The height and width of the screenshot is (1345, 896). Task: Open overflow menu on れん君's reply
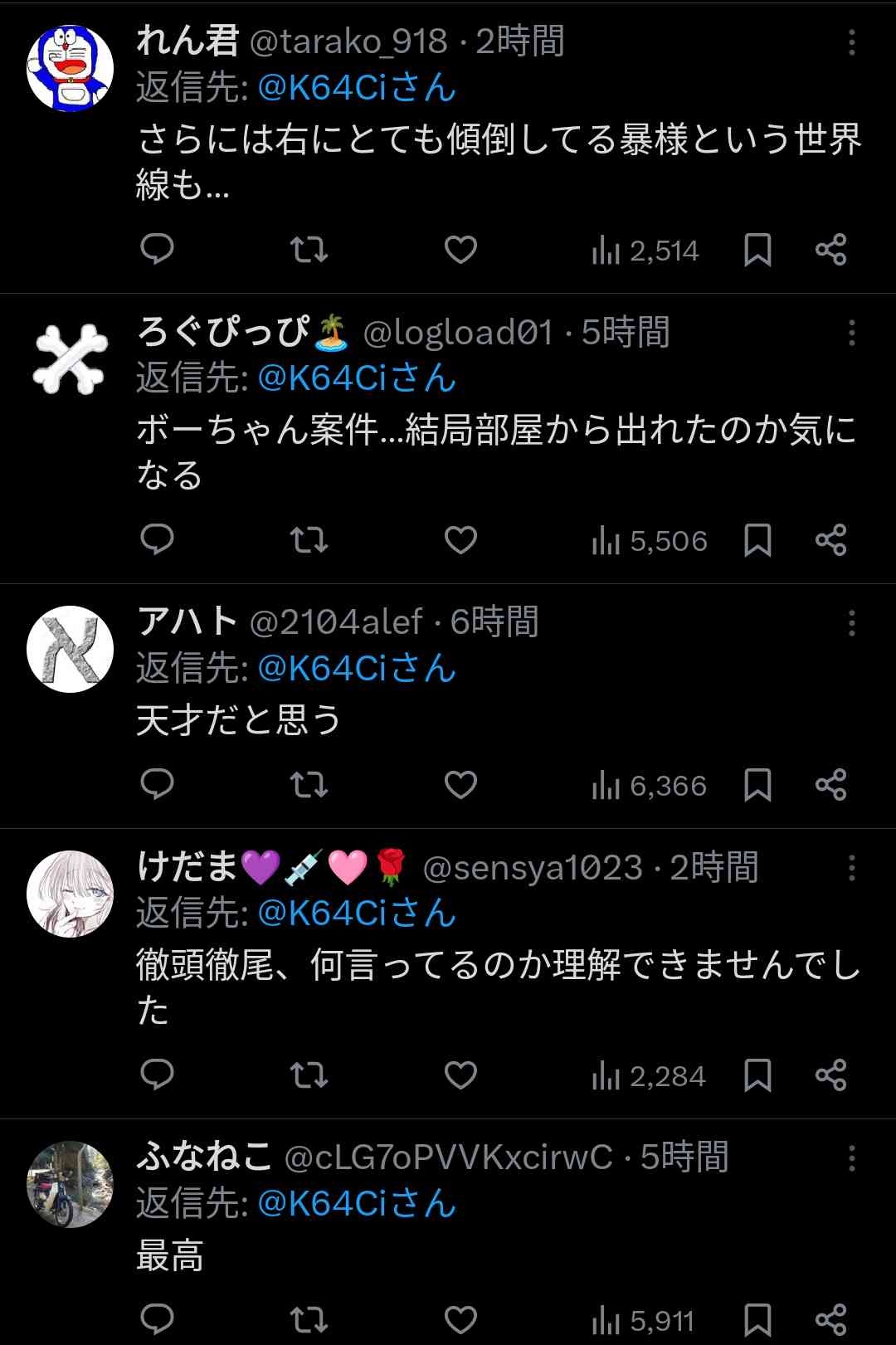[x=851, y=42]
